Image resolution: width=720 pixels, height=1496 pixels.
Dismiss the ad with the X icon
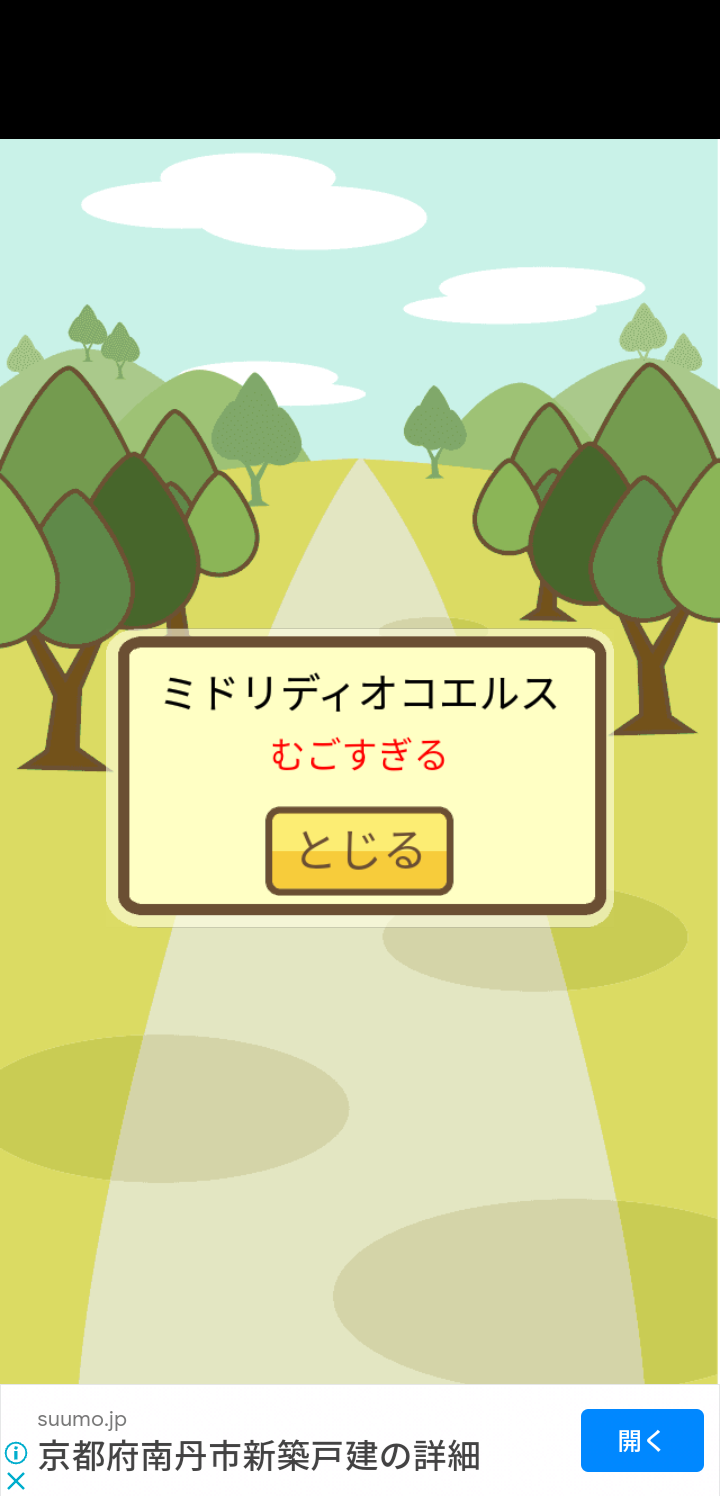coord(15,1481)
